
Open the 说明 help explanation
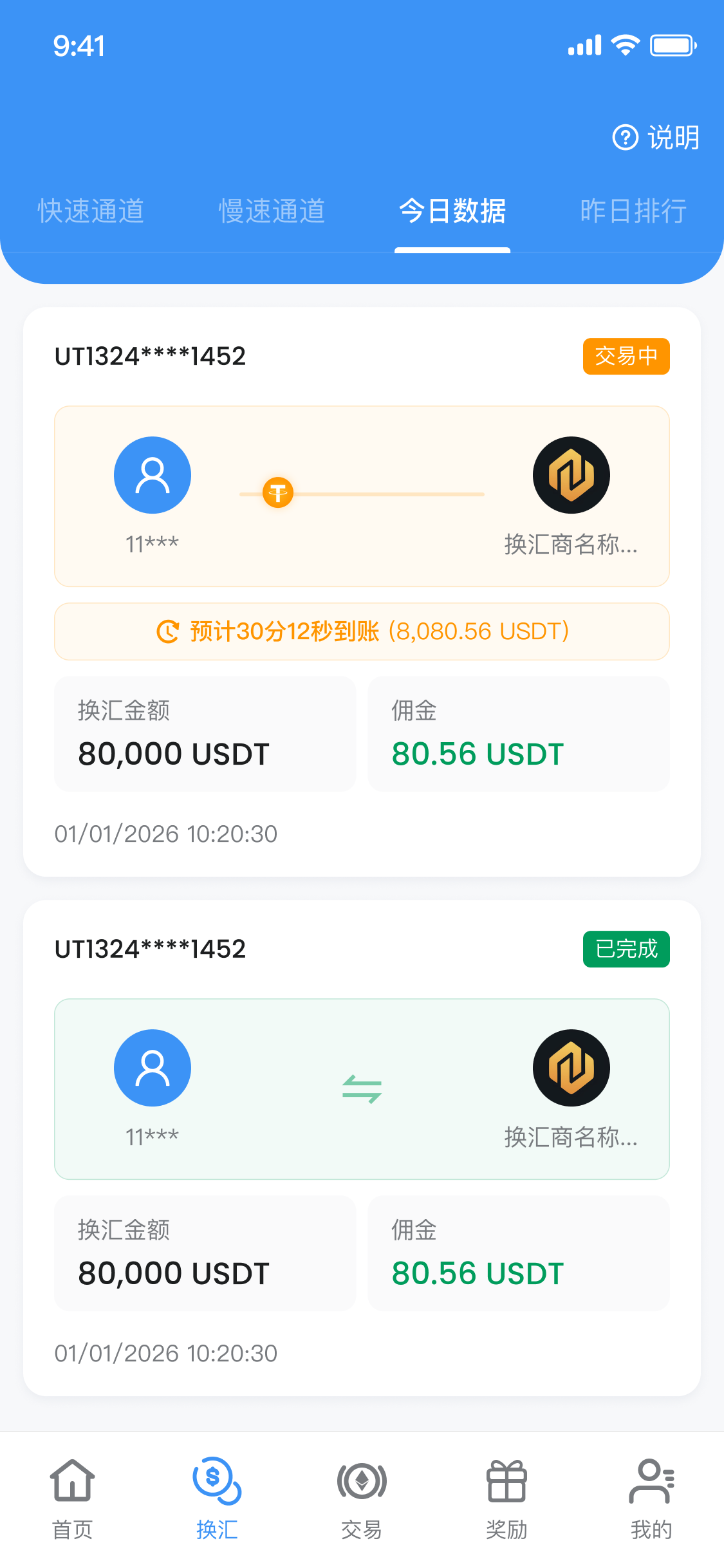pos(656,137)
